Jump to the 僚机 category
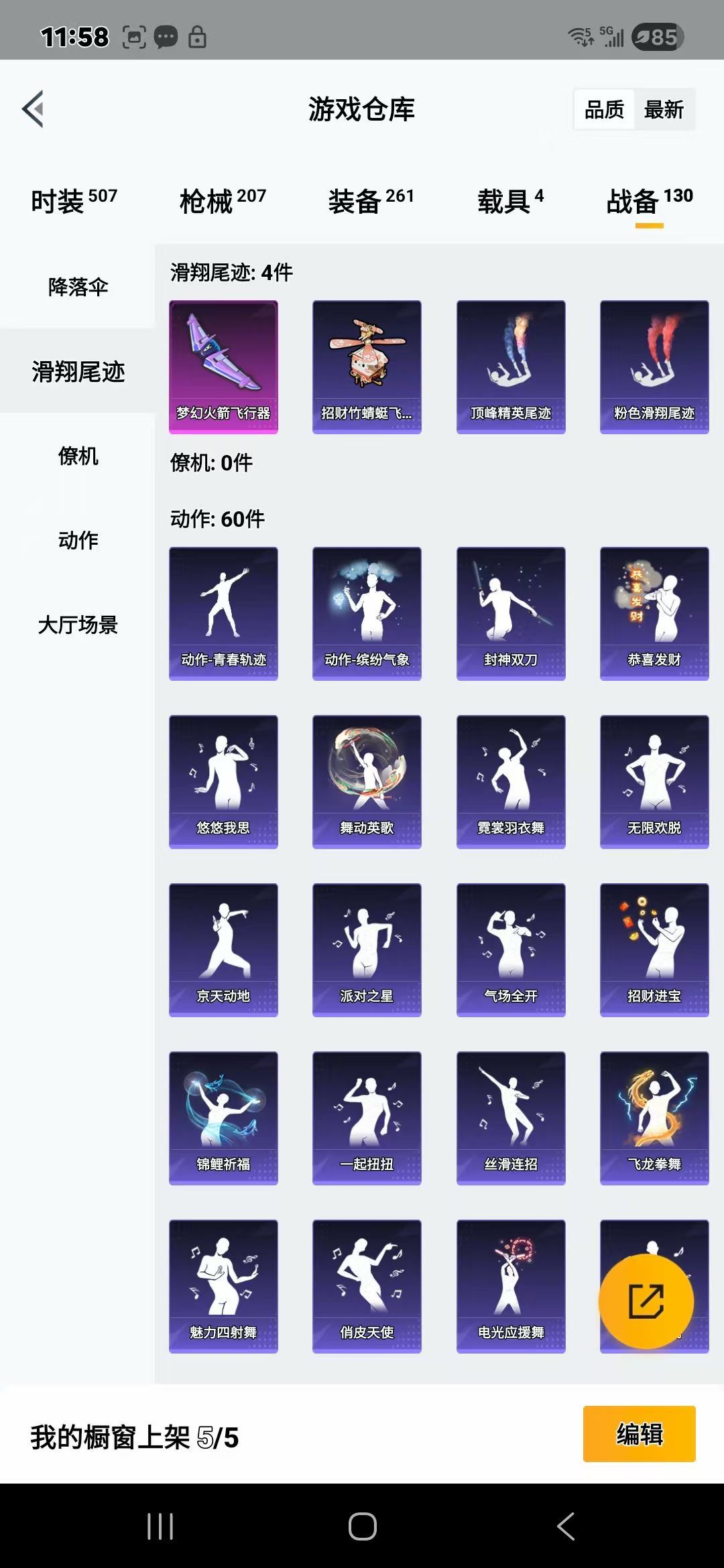The width and height of the screenshot is (724, 1568). tap(78, 456)
